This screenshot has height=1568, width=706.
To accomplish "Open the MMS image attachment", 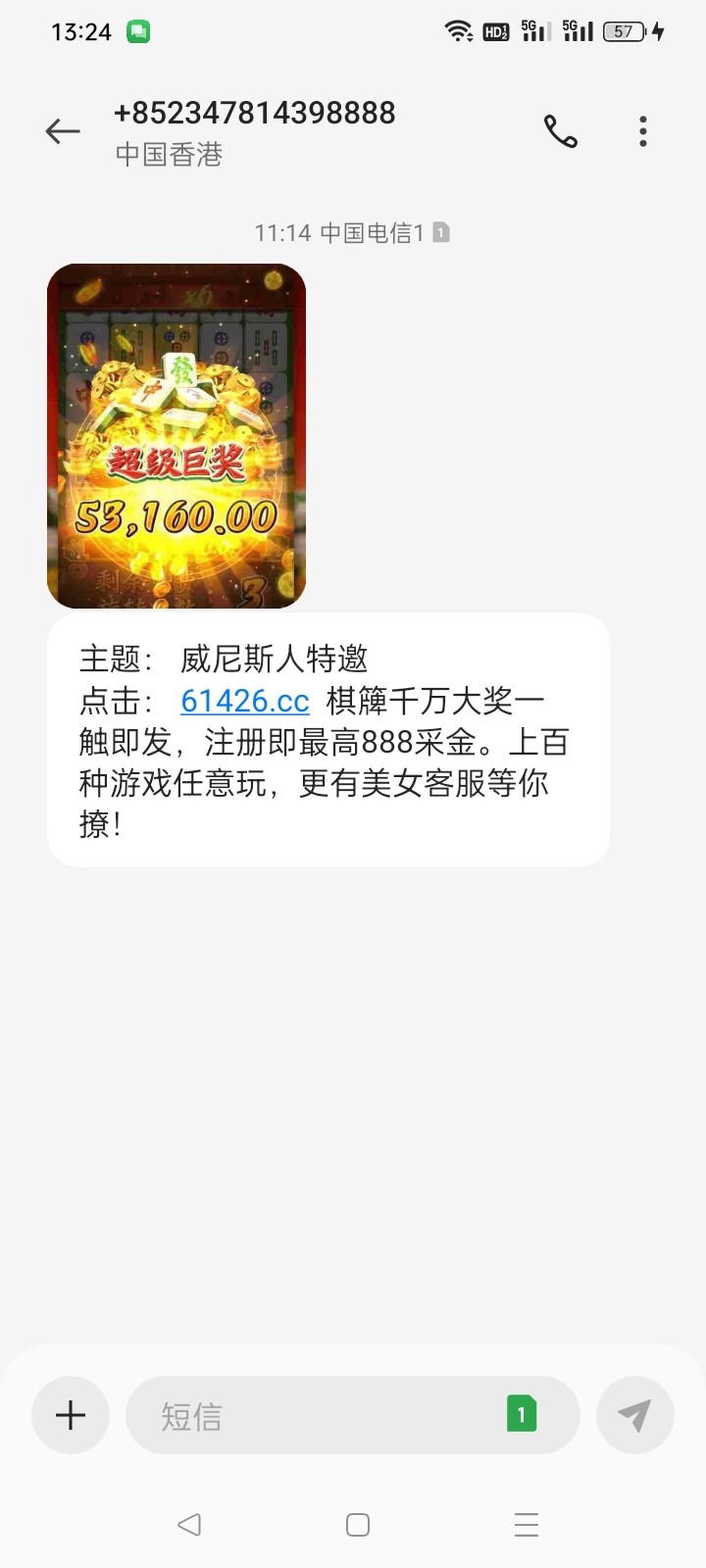I will (x=176, y=436).
